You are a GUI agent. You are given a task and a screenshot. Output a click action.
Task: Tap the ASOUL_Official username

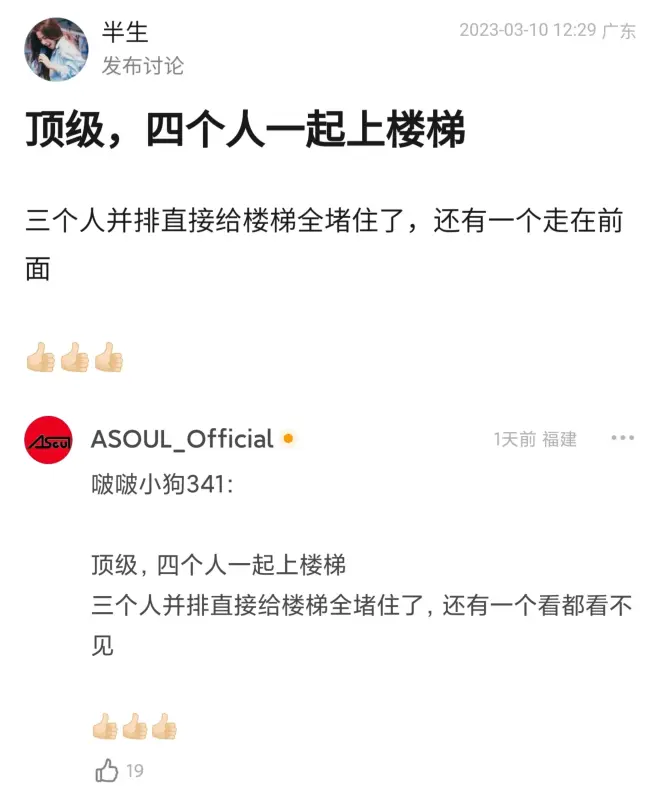tap(181, 439)
